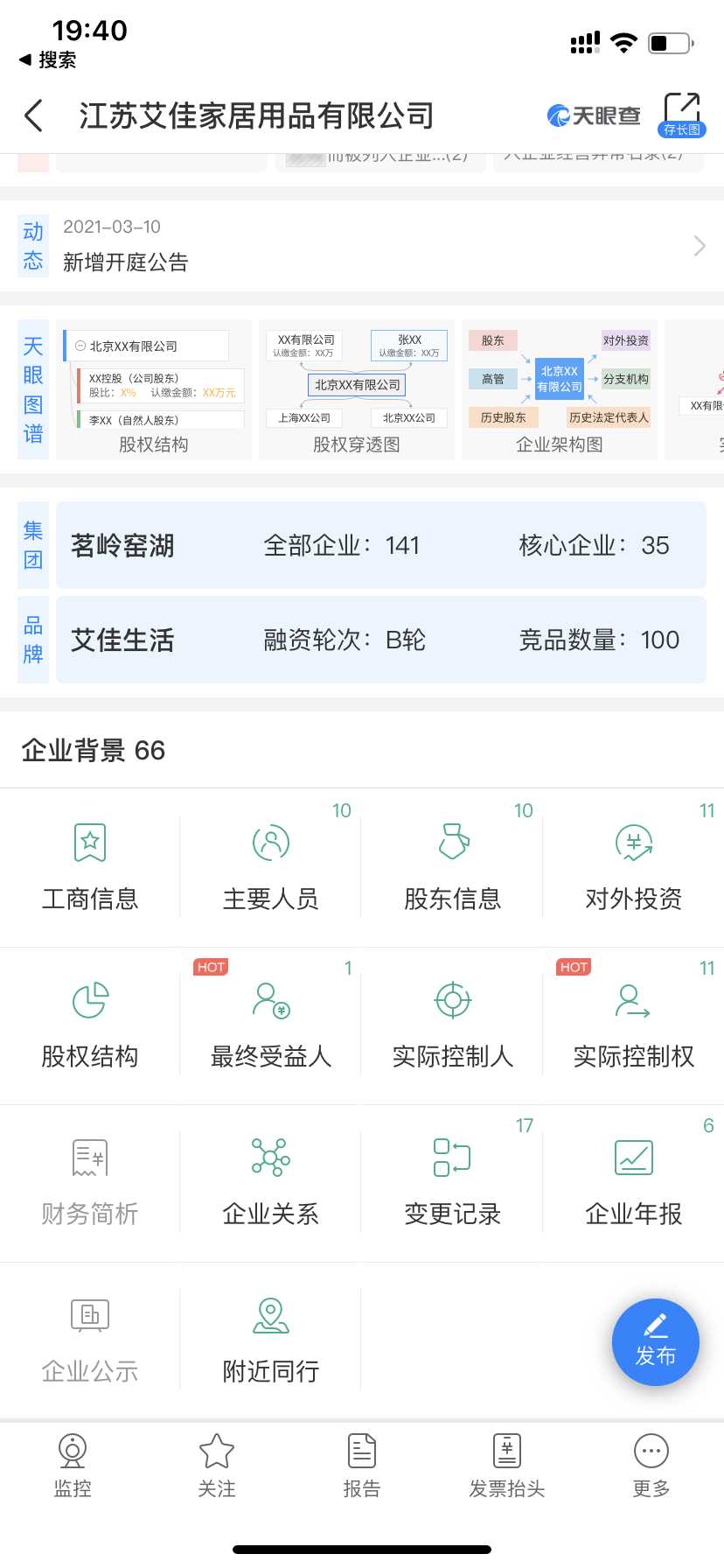Screen dimensions: 724x1568
Task: Open the 更多 menu in bottom bar
Action: [651, 1466]
